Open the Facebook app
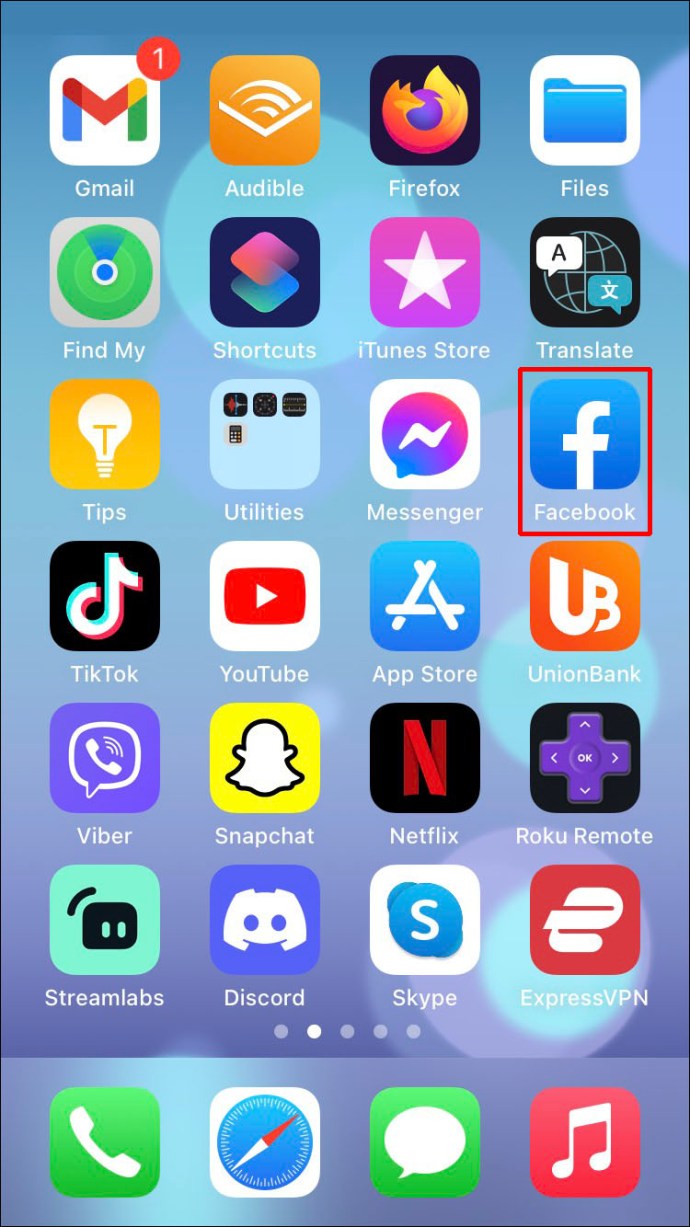The height and width of the screenshot is (1227, 690). point(585,434)
